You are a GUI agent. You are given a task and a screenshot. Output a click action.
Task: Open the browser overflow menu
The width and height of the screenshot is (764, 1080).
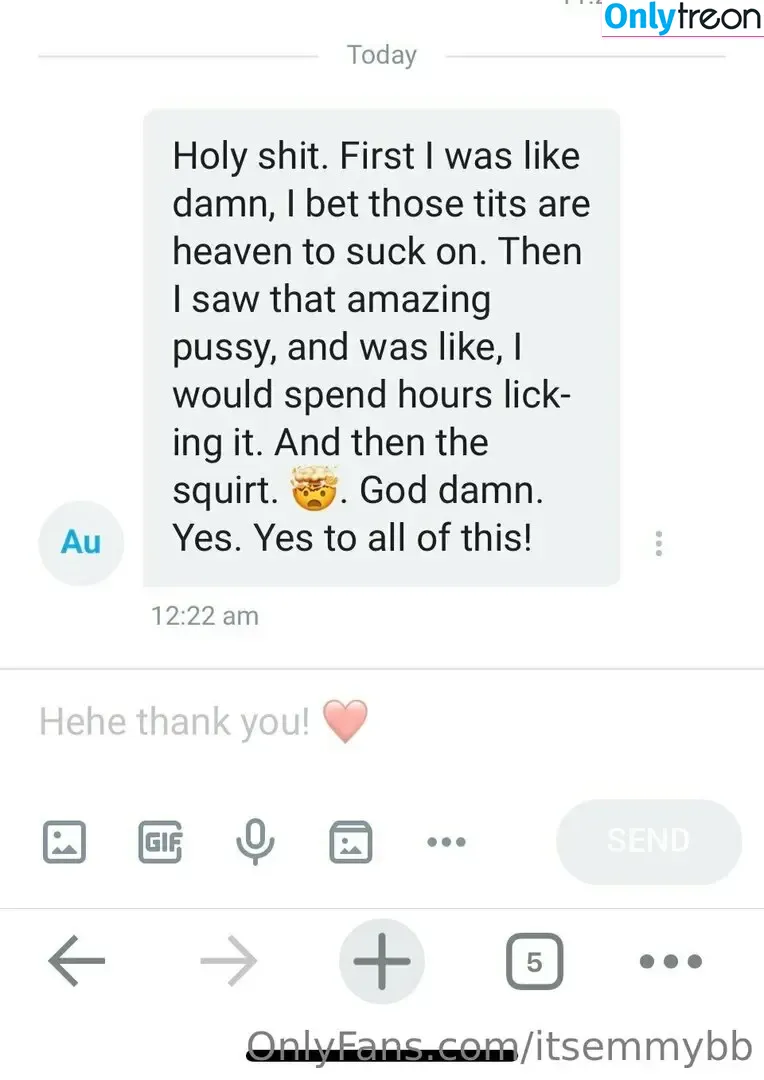(x=670, y=962)
